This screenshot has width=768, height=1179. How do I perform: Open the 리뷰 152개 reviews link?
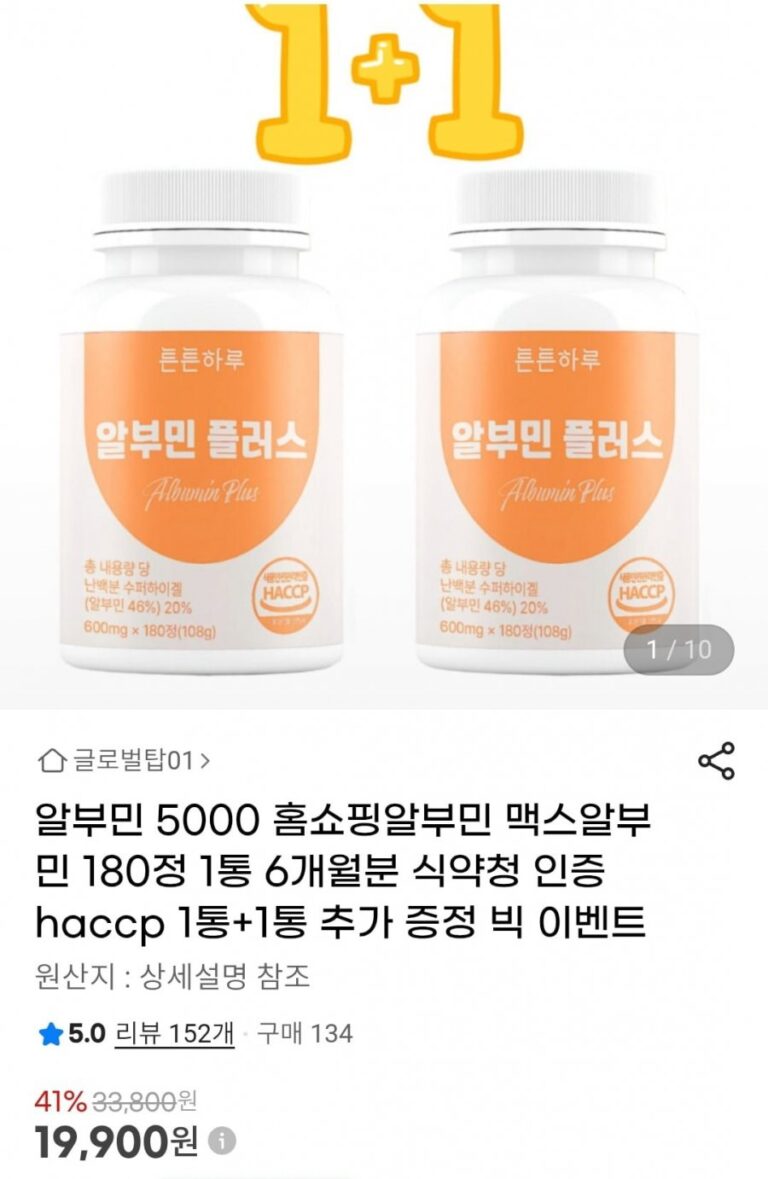pyautogui.click(x=174, y=1033)
